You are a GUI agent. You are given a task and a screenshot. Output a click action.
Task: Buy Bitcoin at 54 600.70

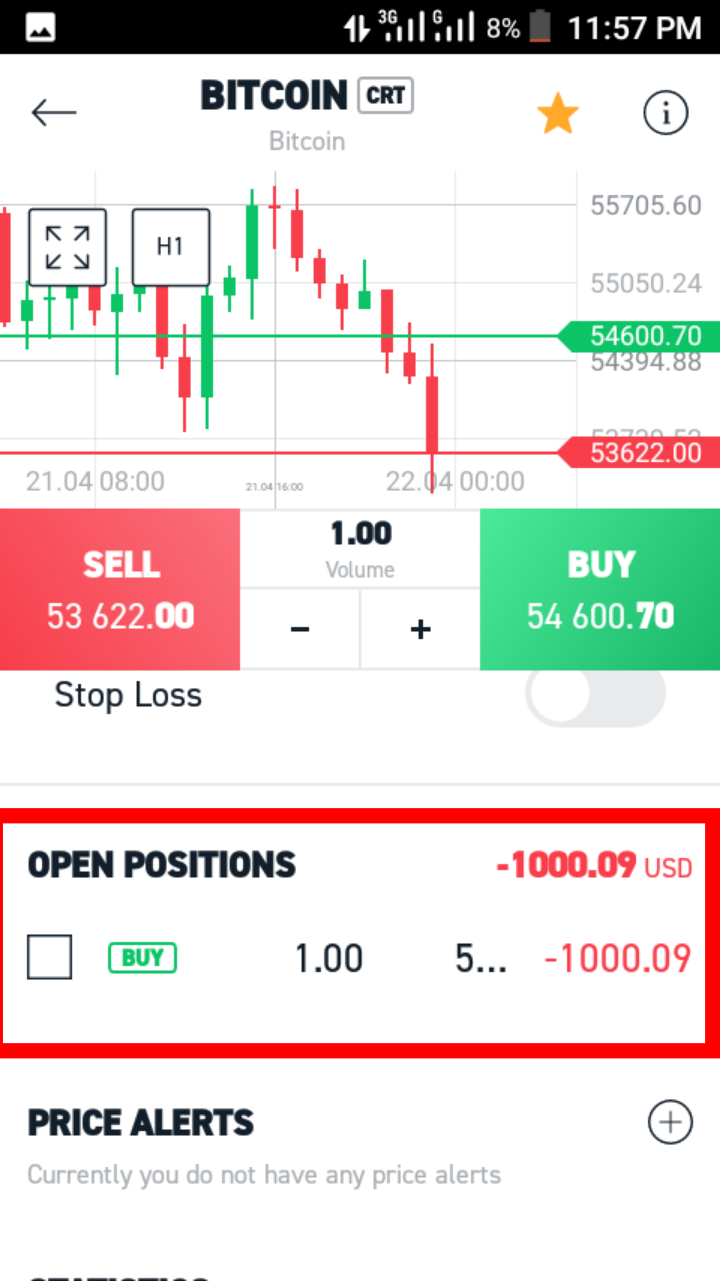tap(600, 590)
